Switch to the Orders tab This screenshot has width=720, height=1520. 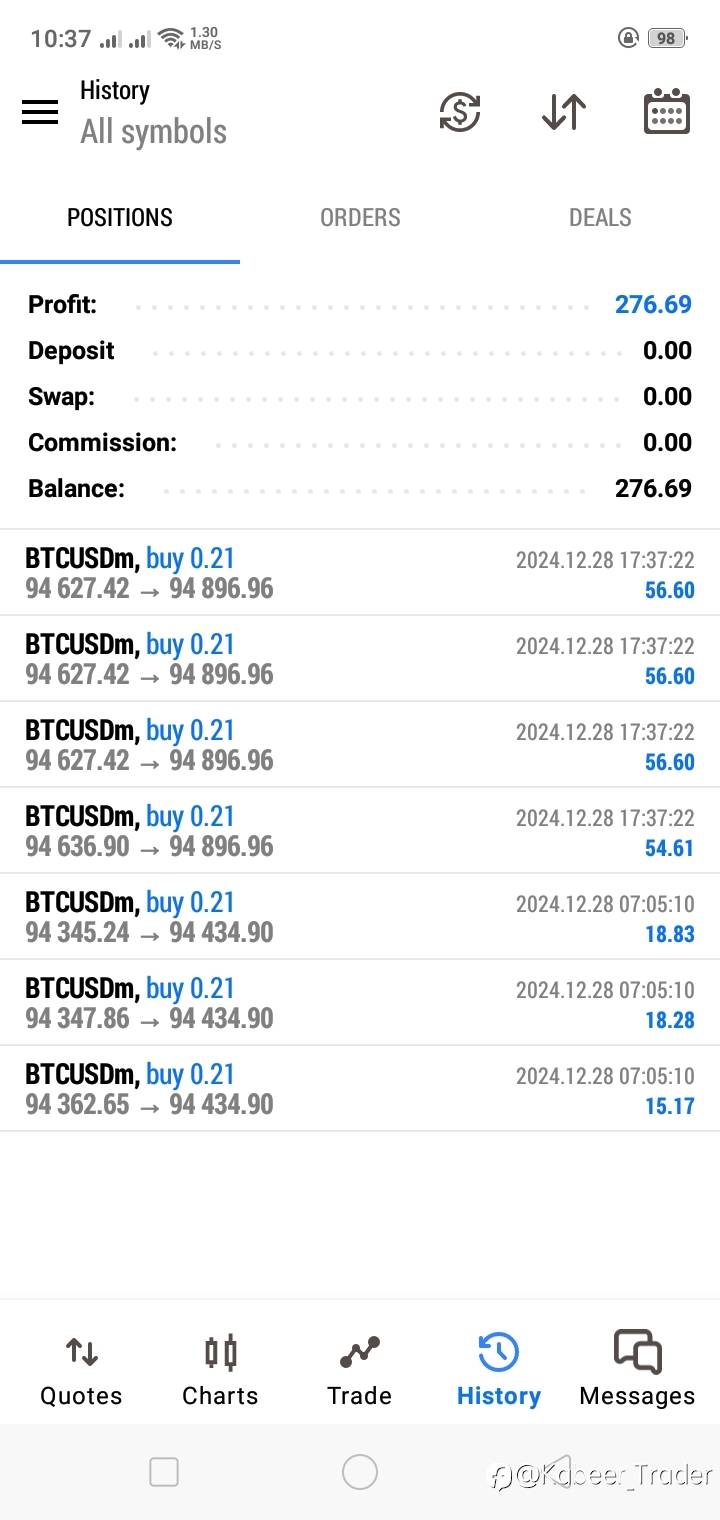coord(360,218)
